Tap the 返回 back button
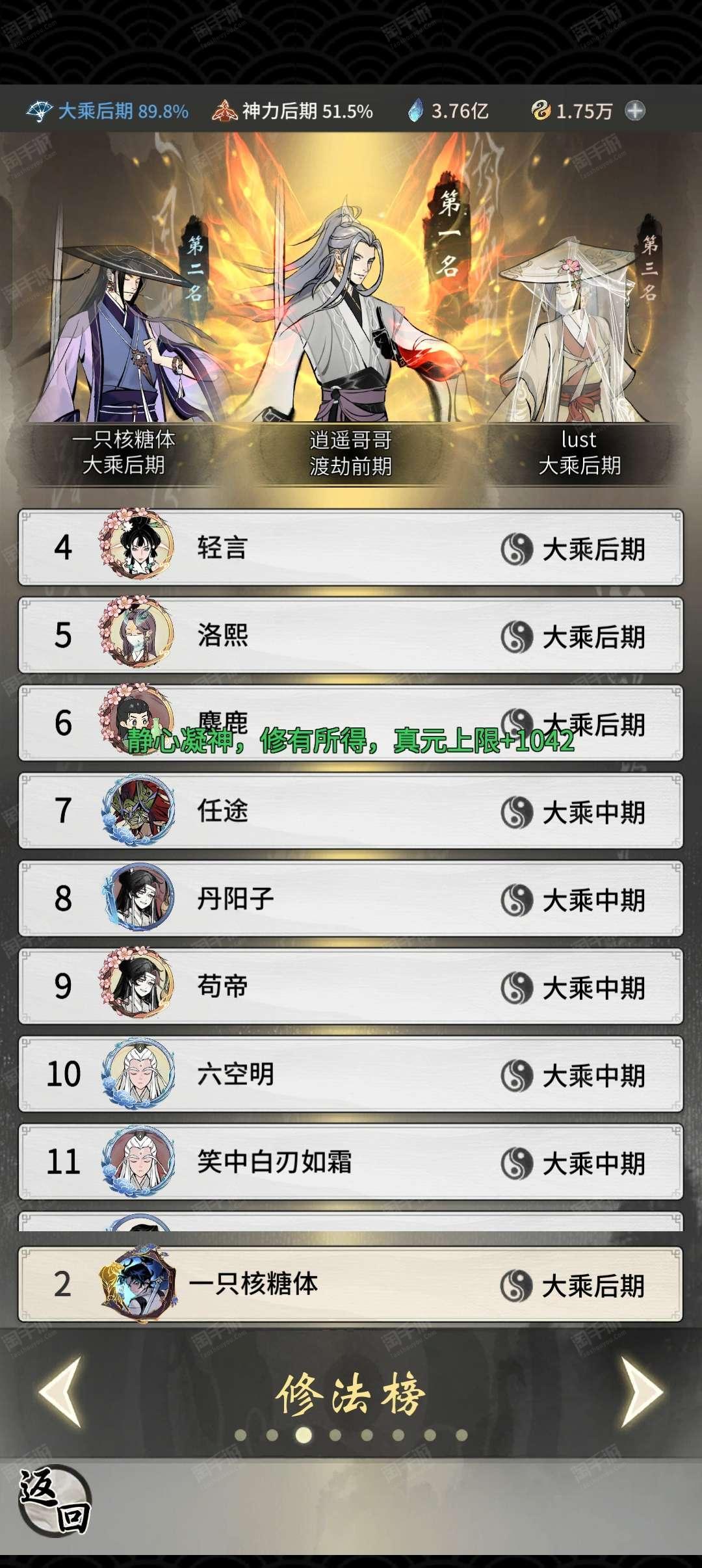 click(x=55, y=1501)
